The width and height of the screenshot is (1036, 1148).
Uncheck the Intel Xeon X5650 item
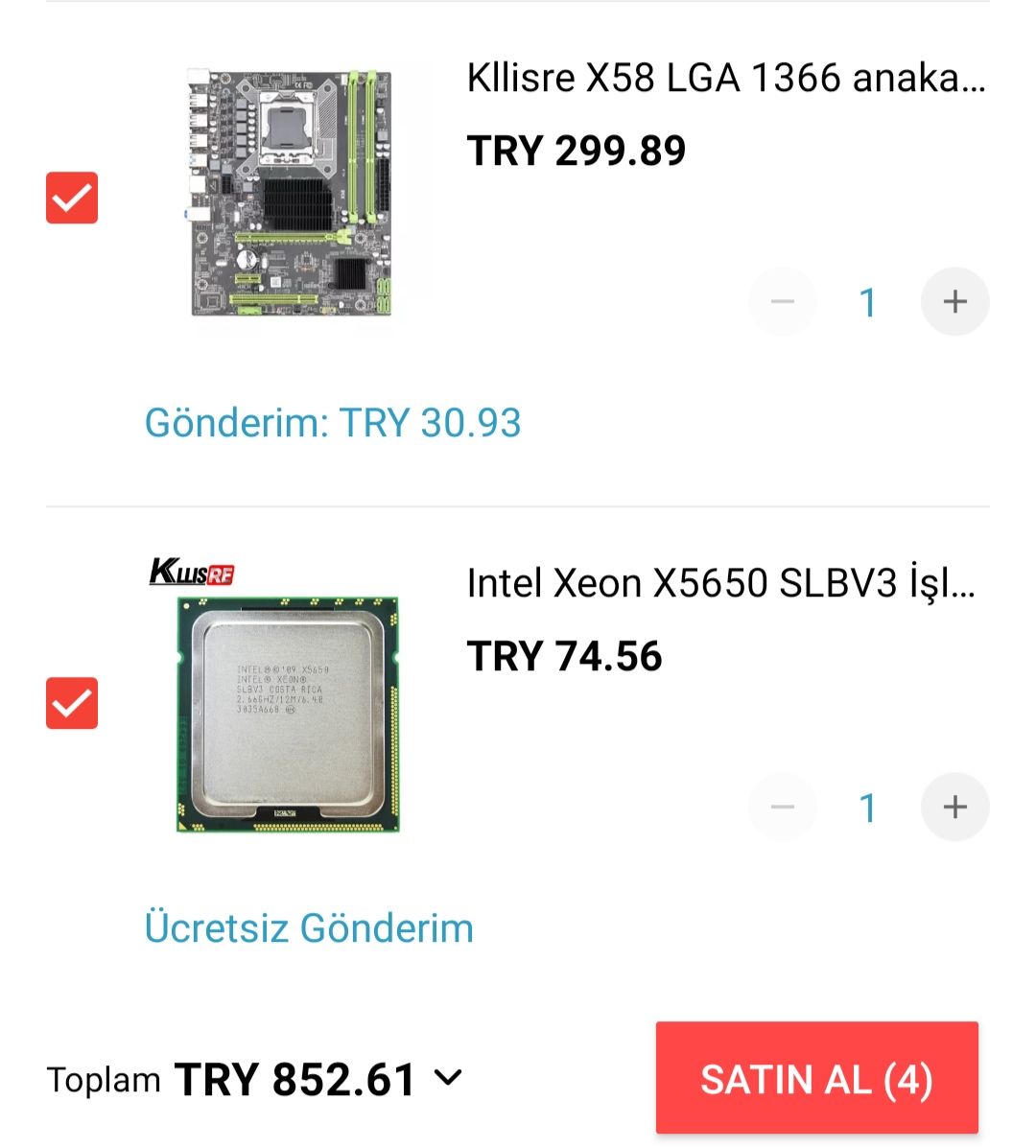click(72, 703)
